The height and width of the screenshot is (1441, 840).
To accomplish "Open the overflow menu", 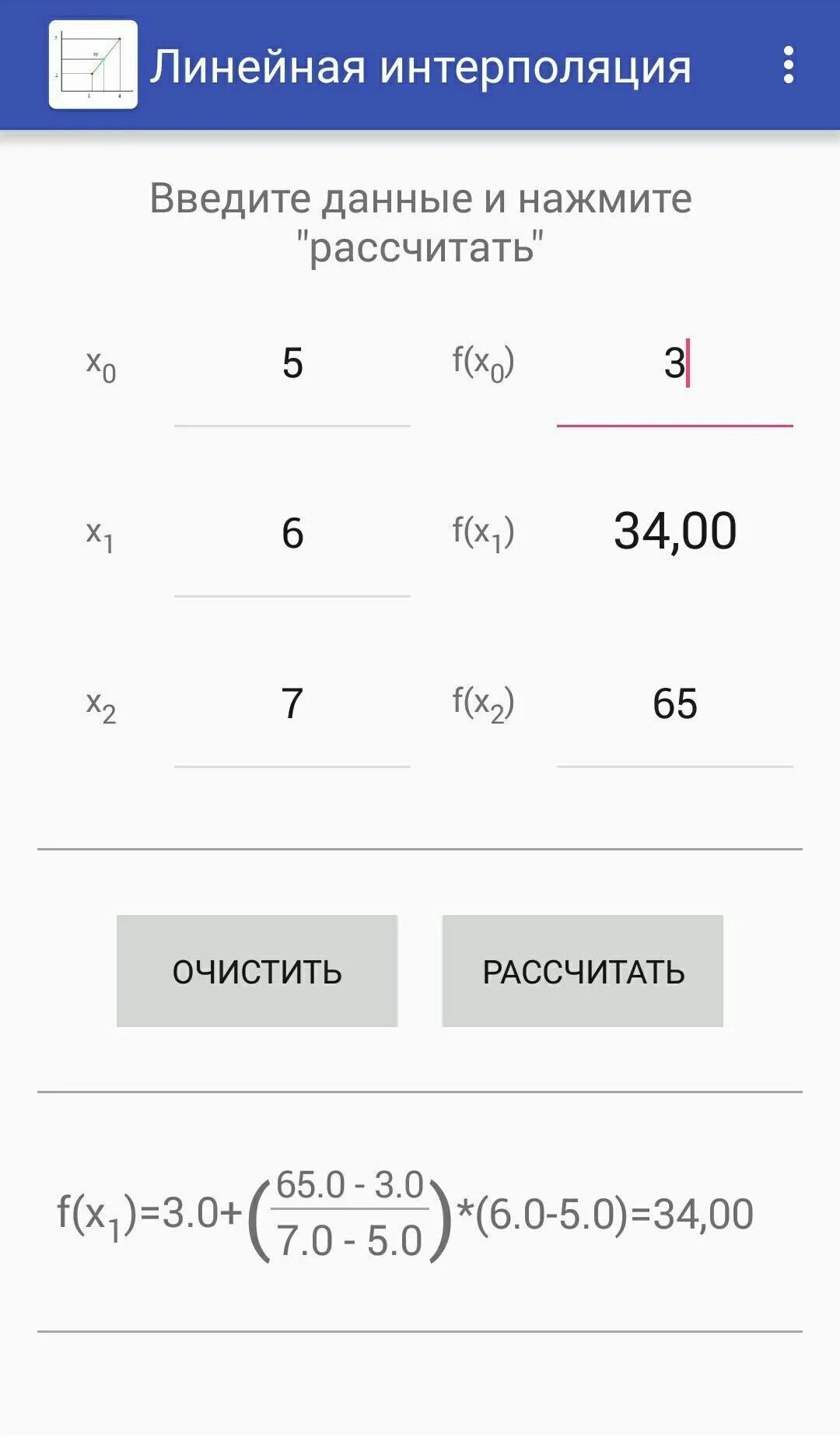I will tap(788, 65).
